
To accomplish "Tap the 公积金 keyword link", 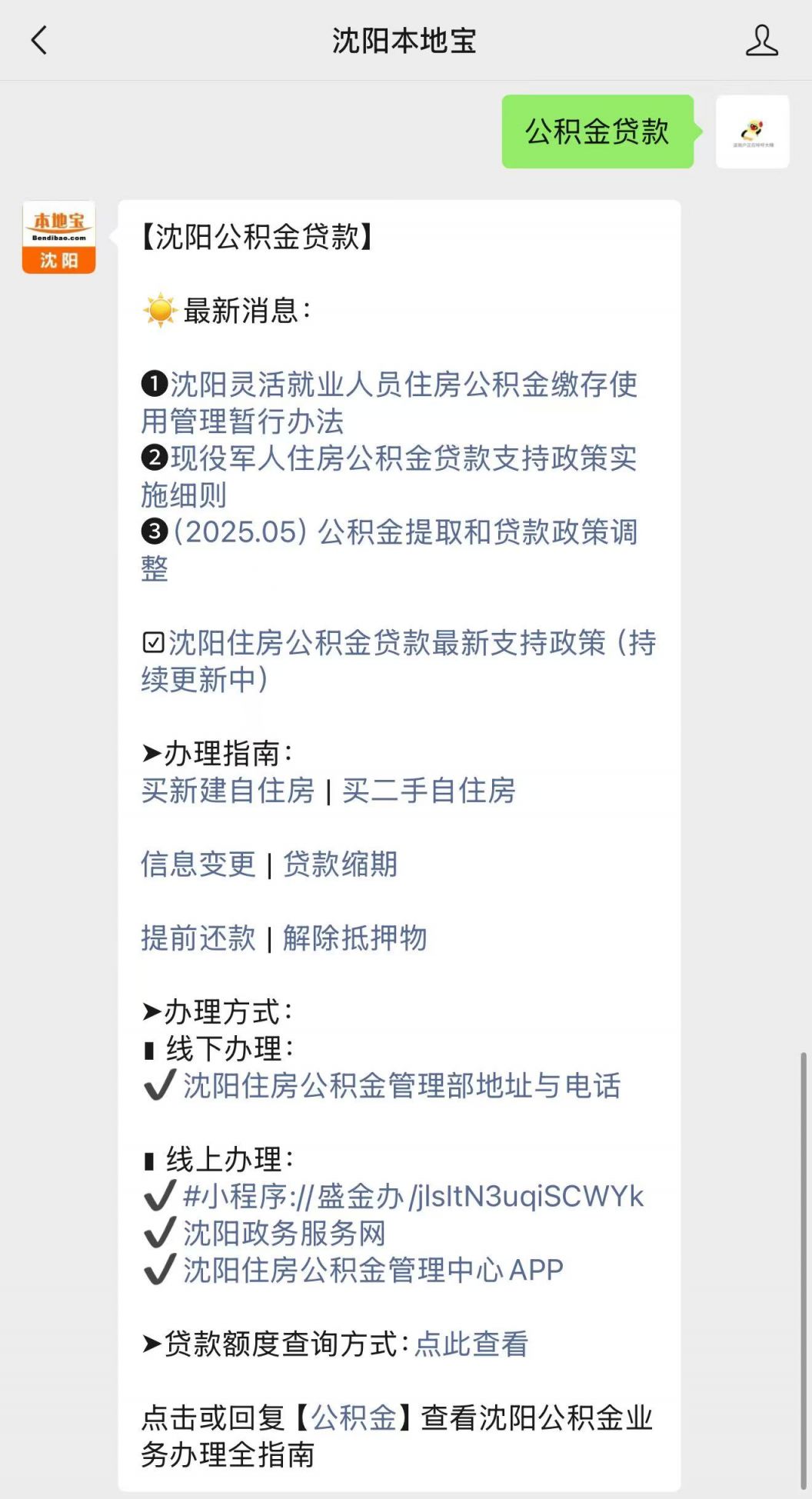I will (354, 1417).
